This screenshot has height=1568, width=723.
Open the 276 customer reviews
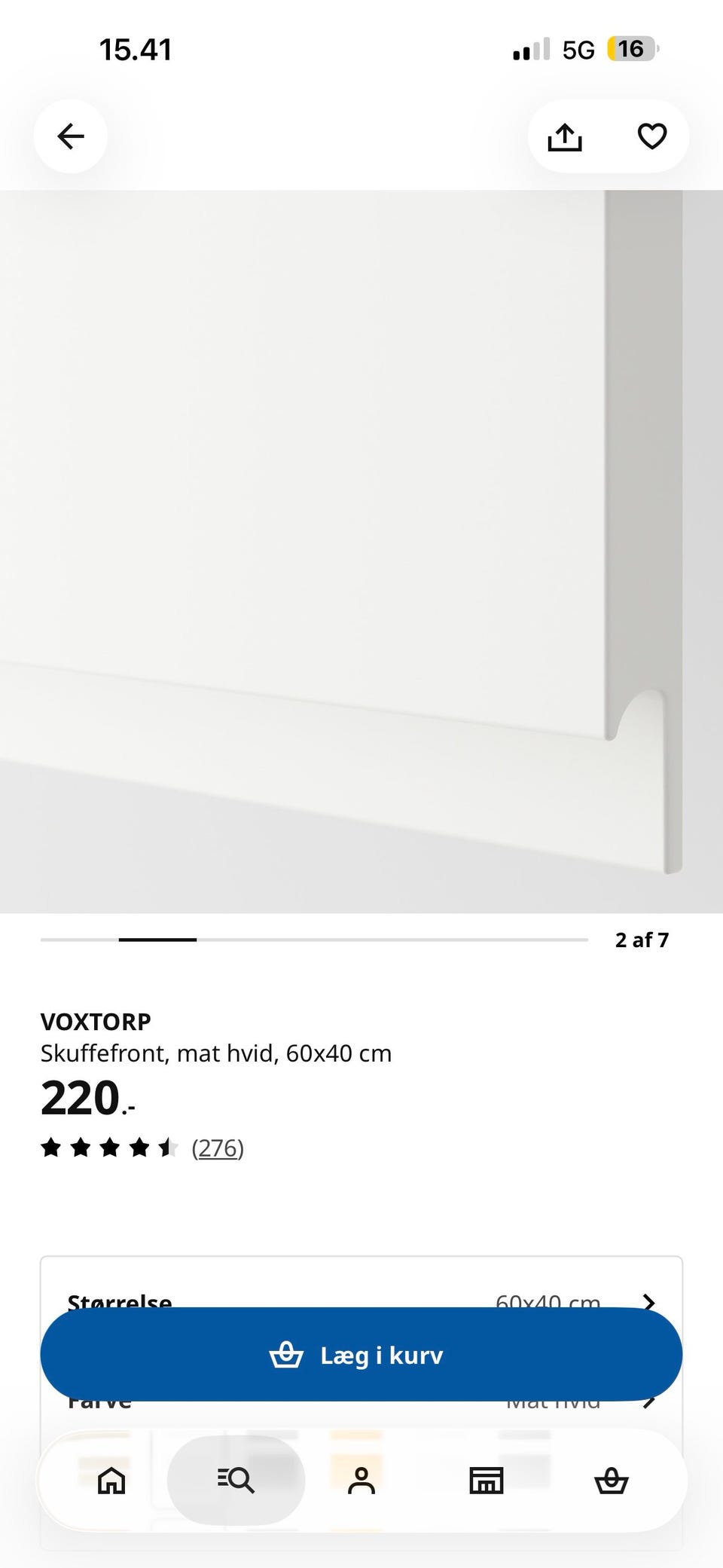pos(218,1148)
